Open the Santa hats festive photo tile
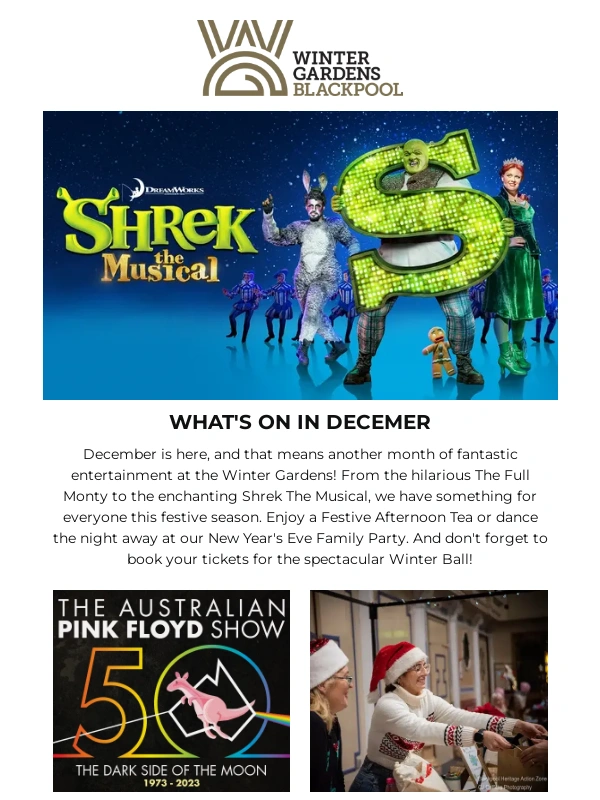This screenshot has height=800, width=600. click(x=429, y=690)
